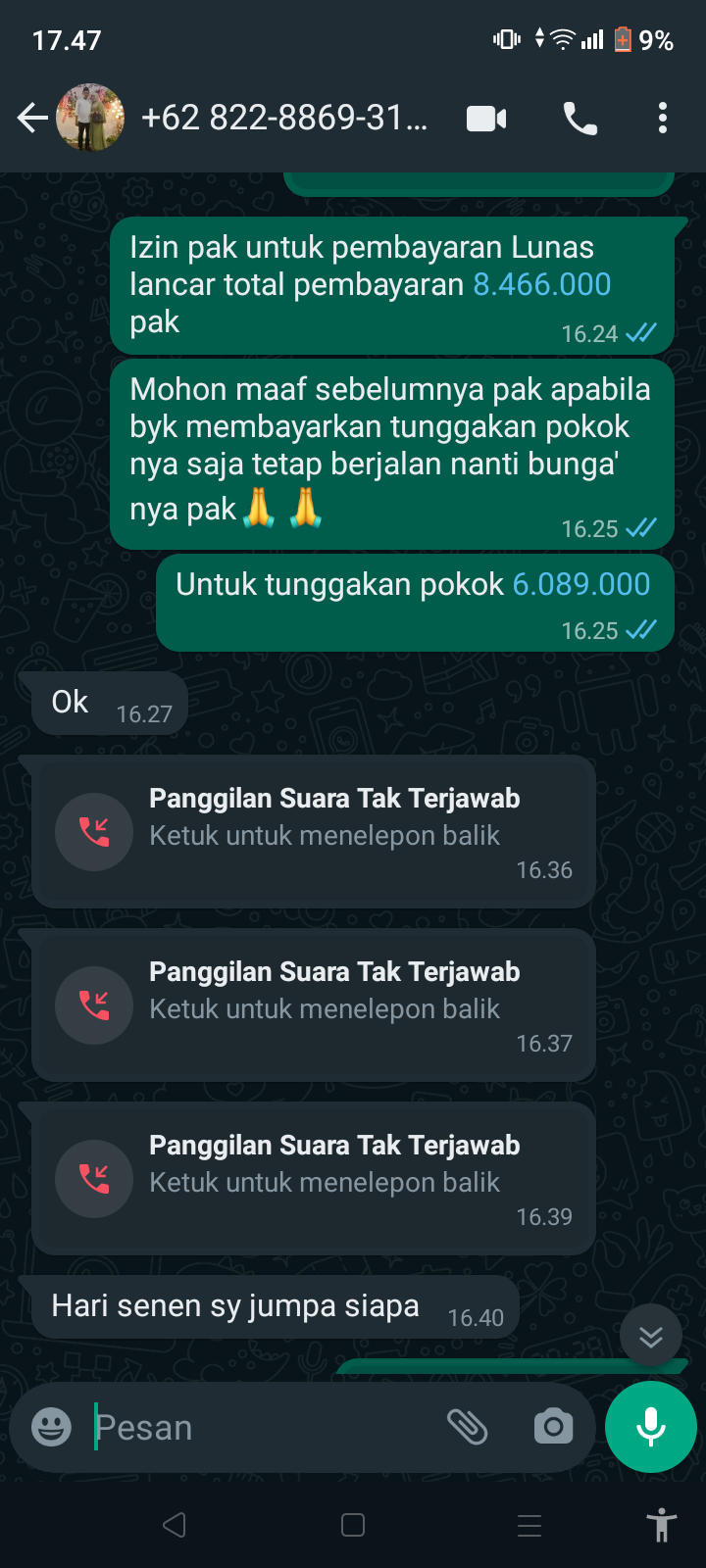Start a video call
The height and width of the screenshot is (1568, 706).
[486, 119]
